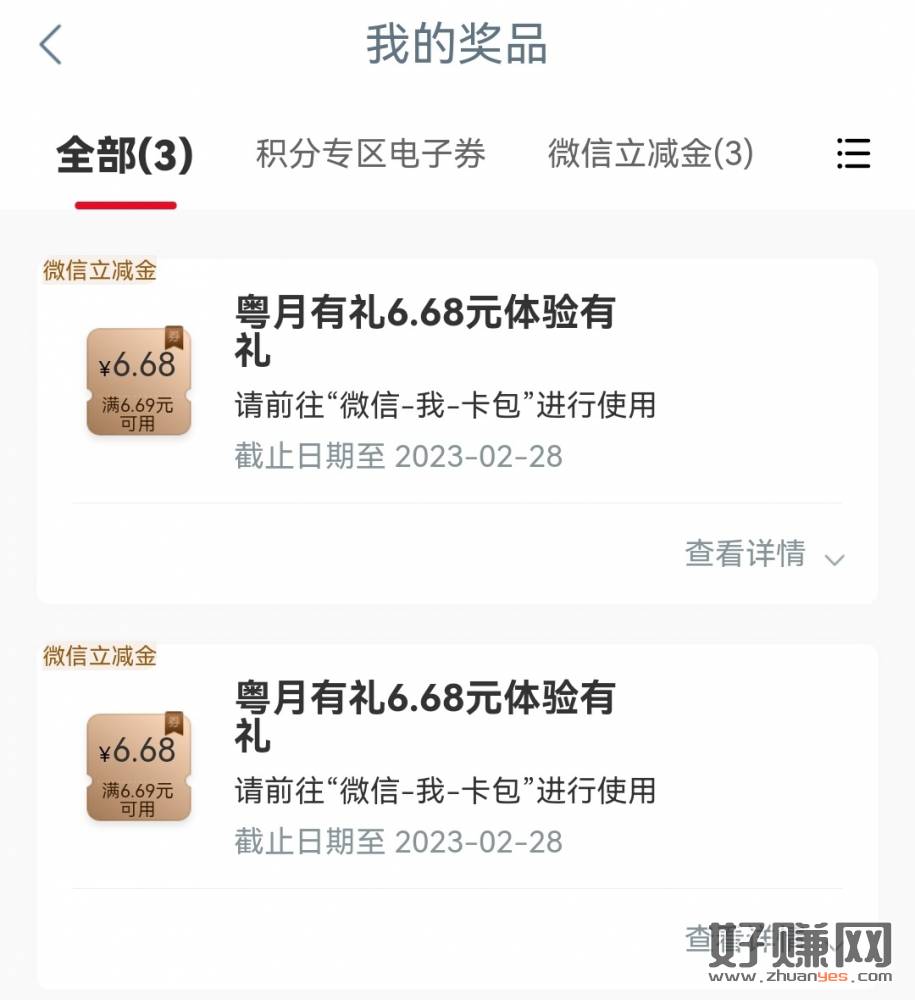
Task: Switch to the 全部(3) tab
Action: pos(125,155)
